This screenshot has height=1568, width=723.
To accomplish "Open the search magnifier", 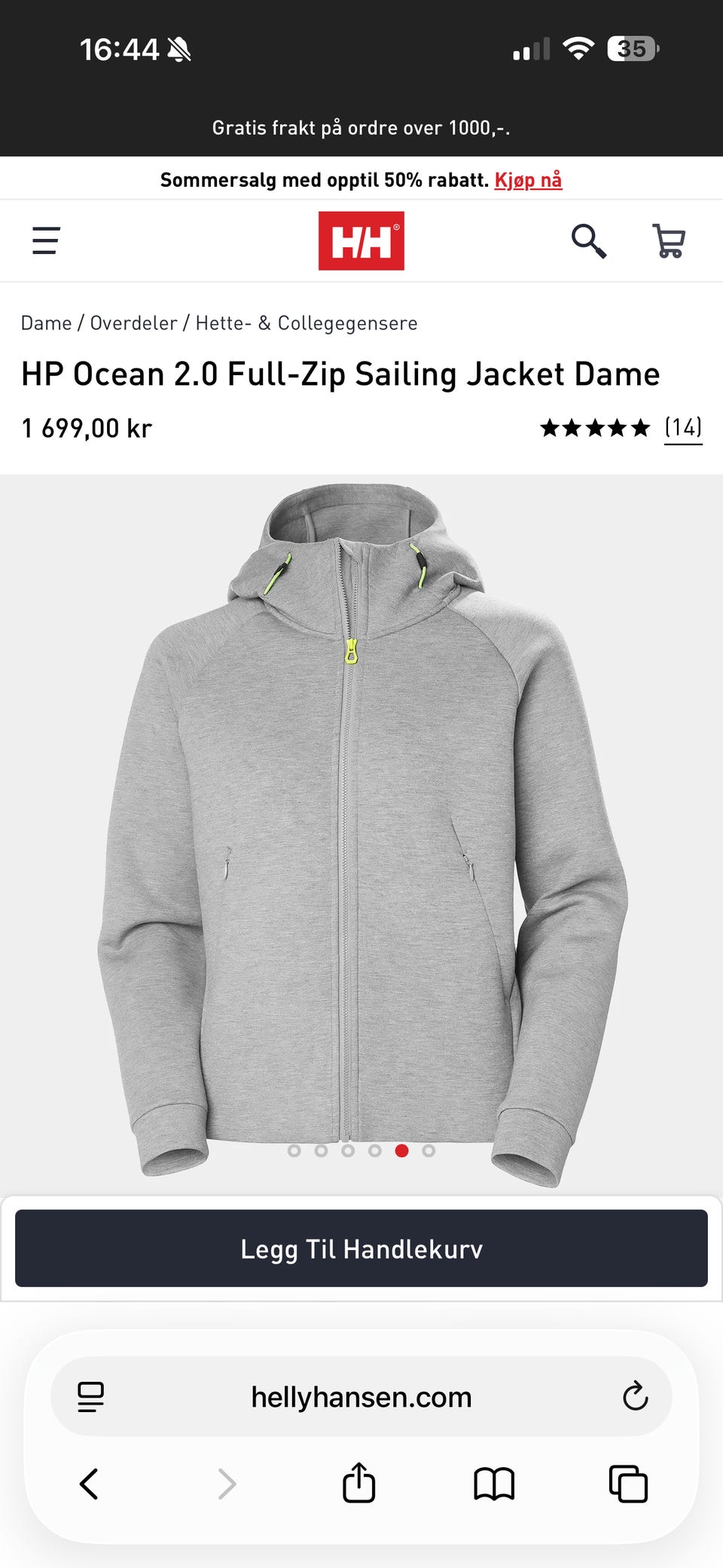I will tap(588, 241).
